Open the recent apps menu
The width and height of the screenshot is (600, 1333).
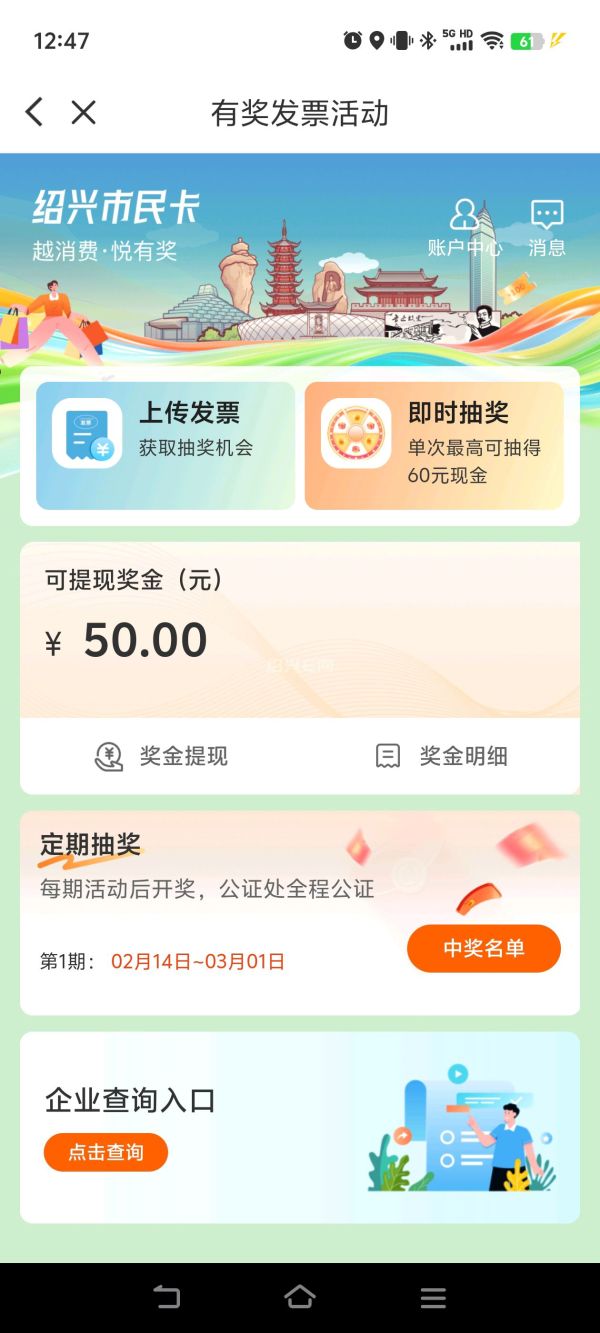(x=433, y=1298)
